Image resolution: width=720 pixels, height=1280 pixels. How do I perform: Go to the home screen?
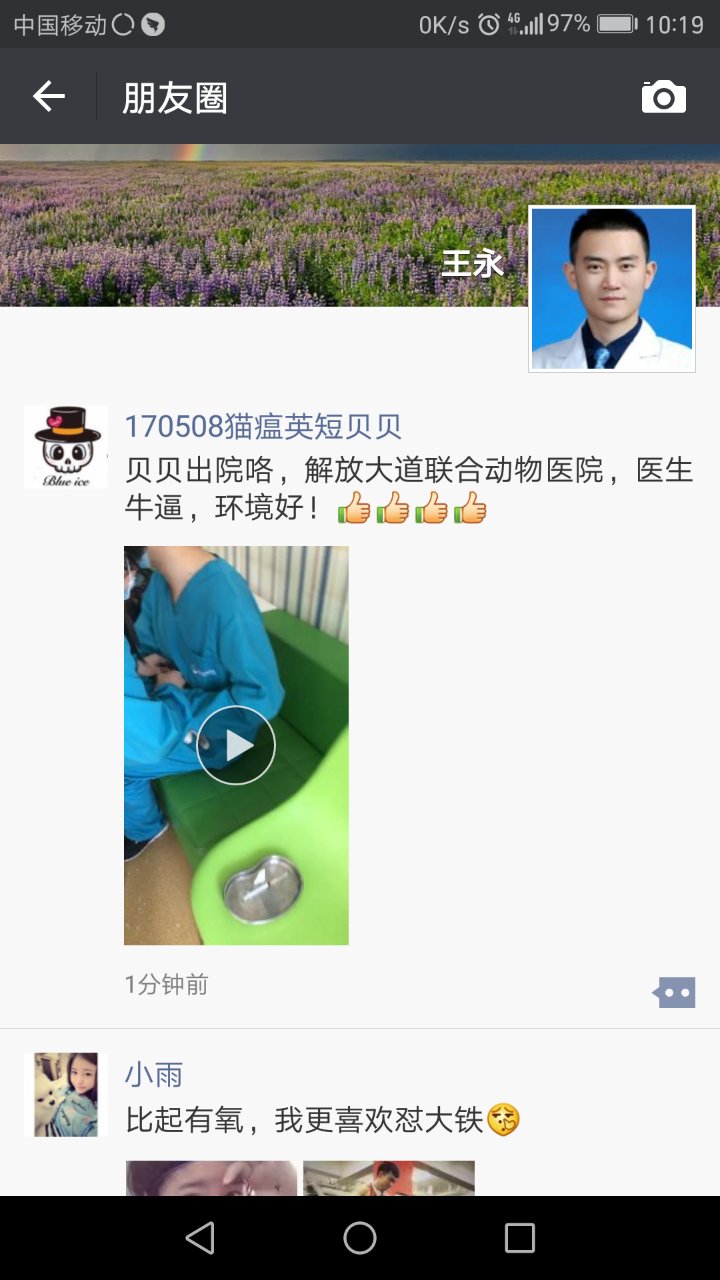coord(360,1238)
